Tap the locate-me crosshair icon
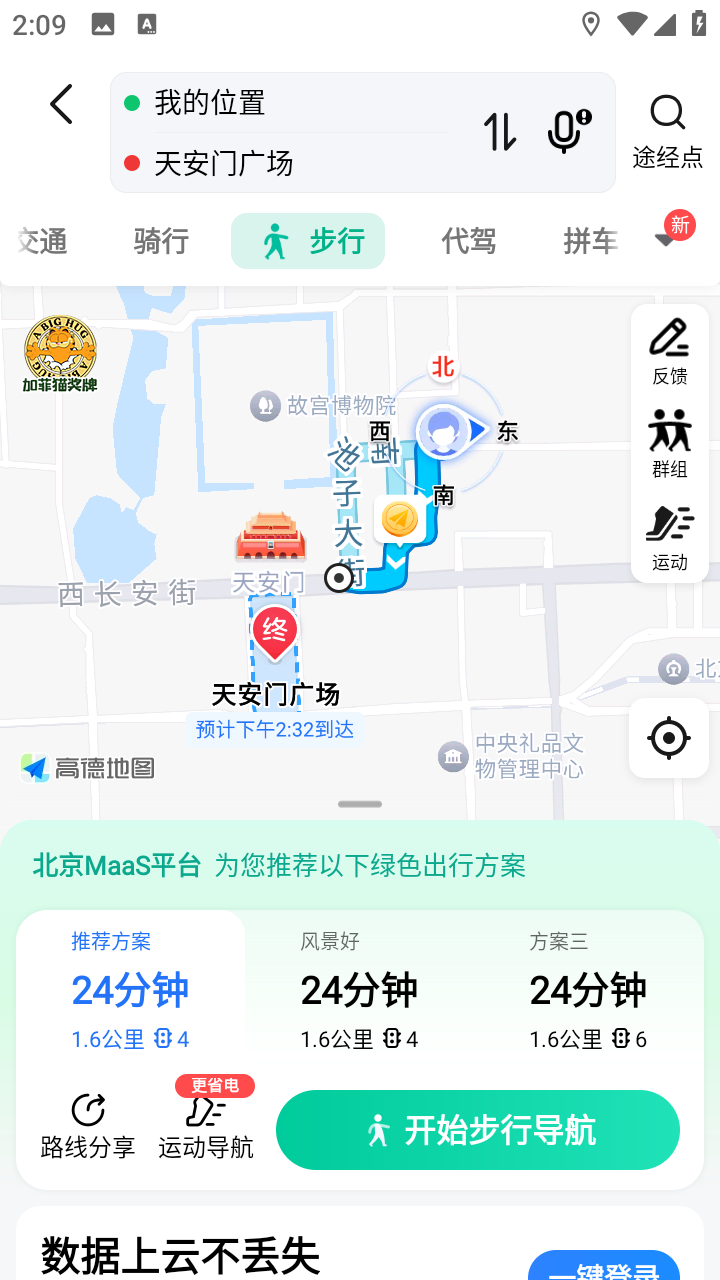Viewport: 720px width, 1280px height. pyautogui.click(x=668, y=738)
